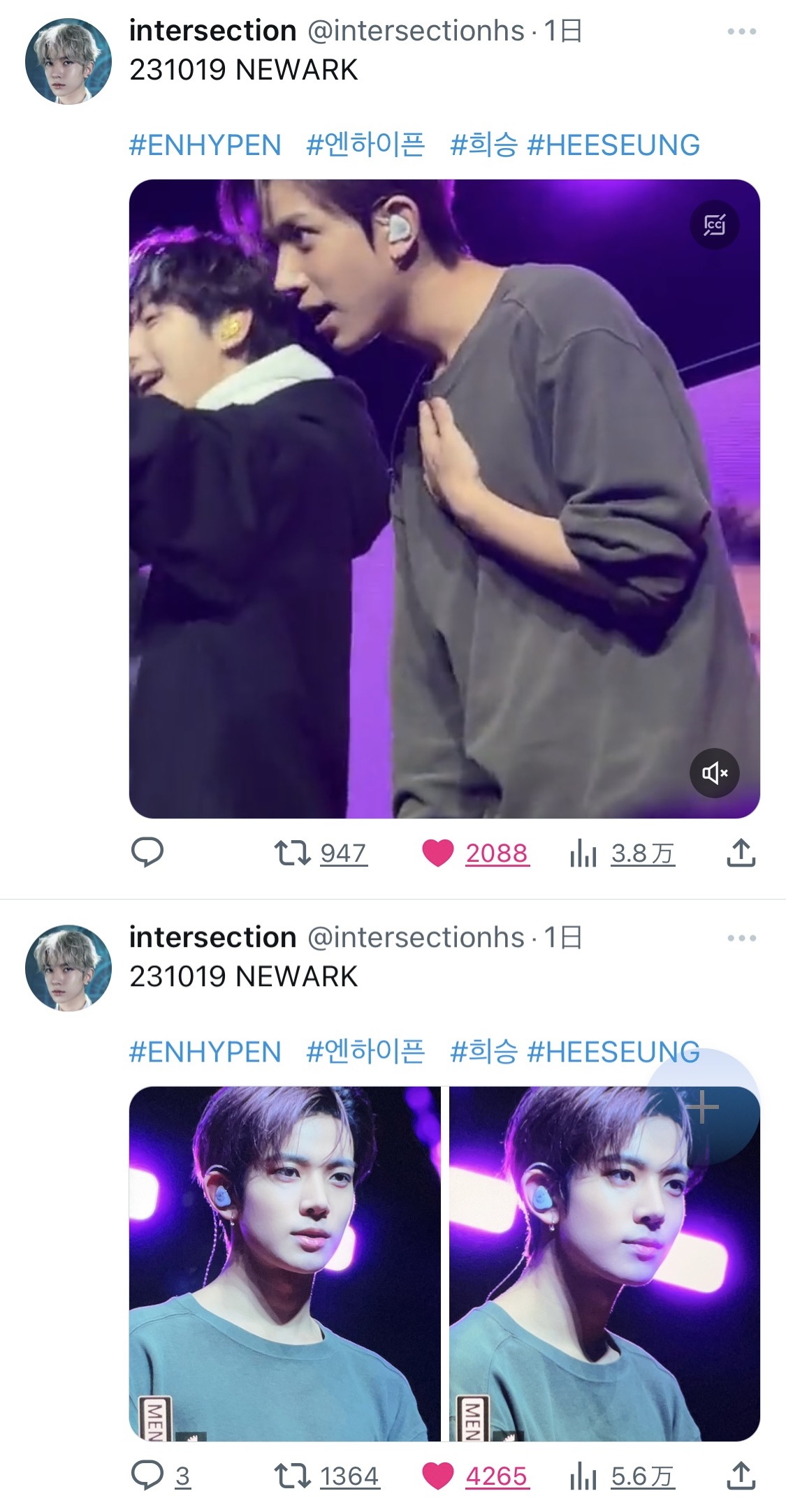
Task: Open overflow menu on first intersection tweet
Action: [741, 31]
